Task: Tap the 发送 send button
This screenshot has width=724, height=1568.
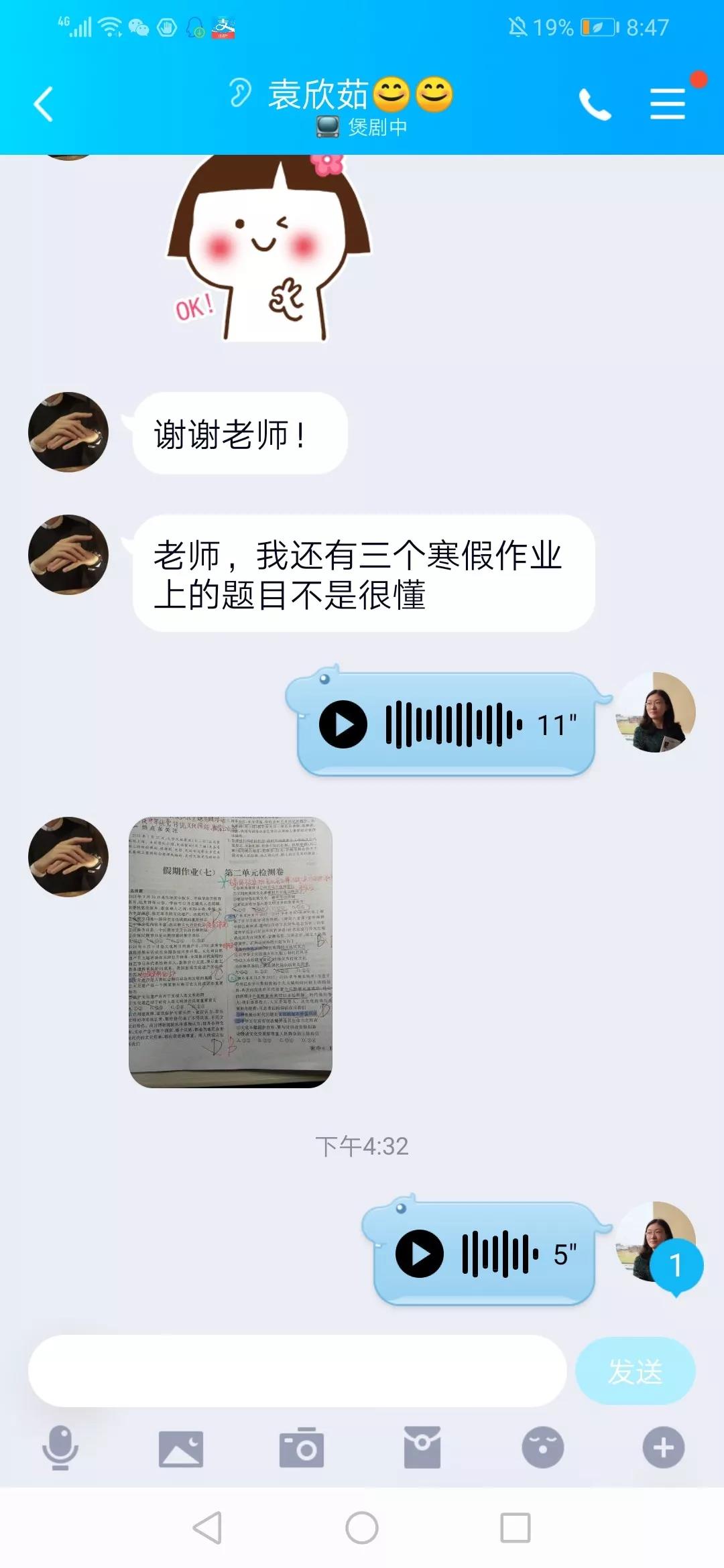Action: [x=635, y=1371]
